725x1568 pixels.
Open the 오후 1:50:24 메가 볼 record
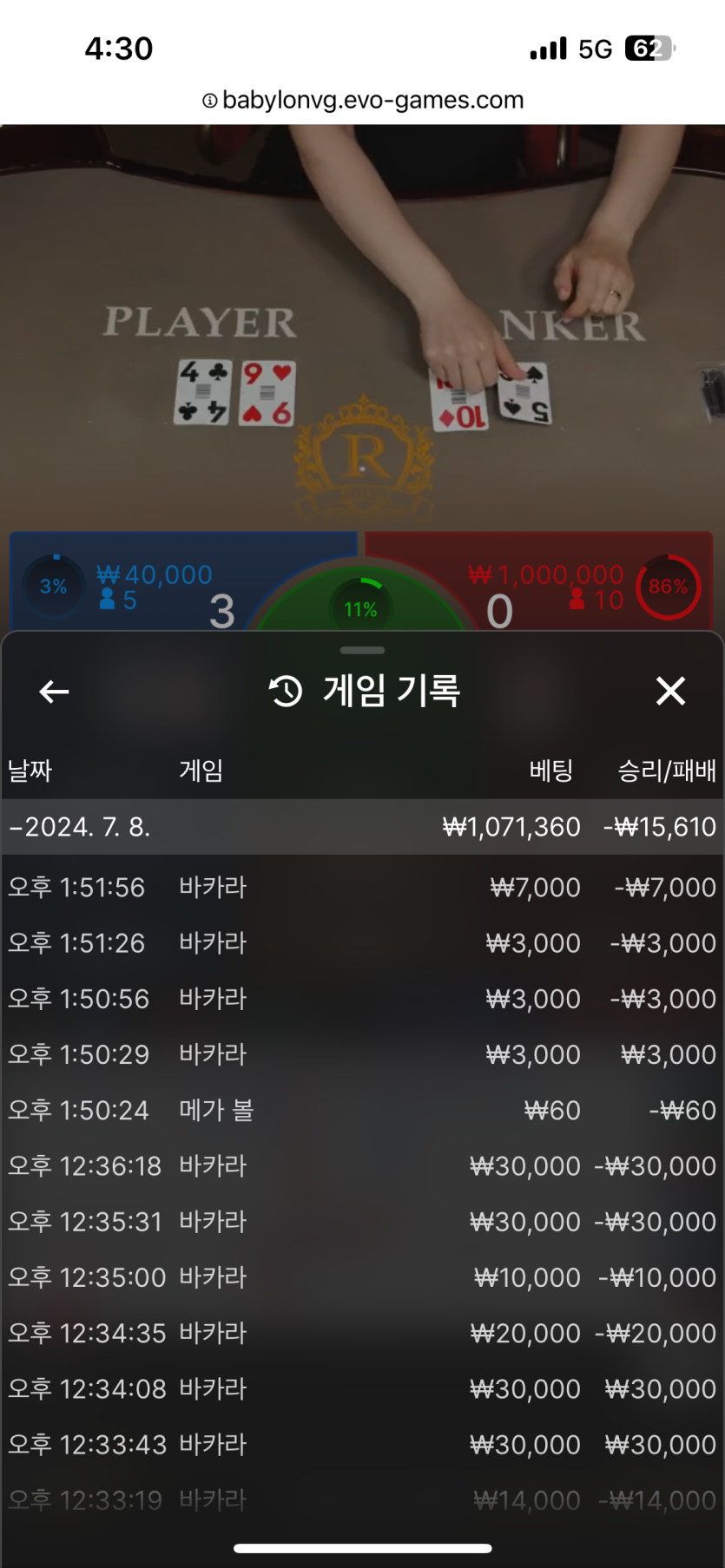pos(362,1111)
